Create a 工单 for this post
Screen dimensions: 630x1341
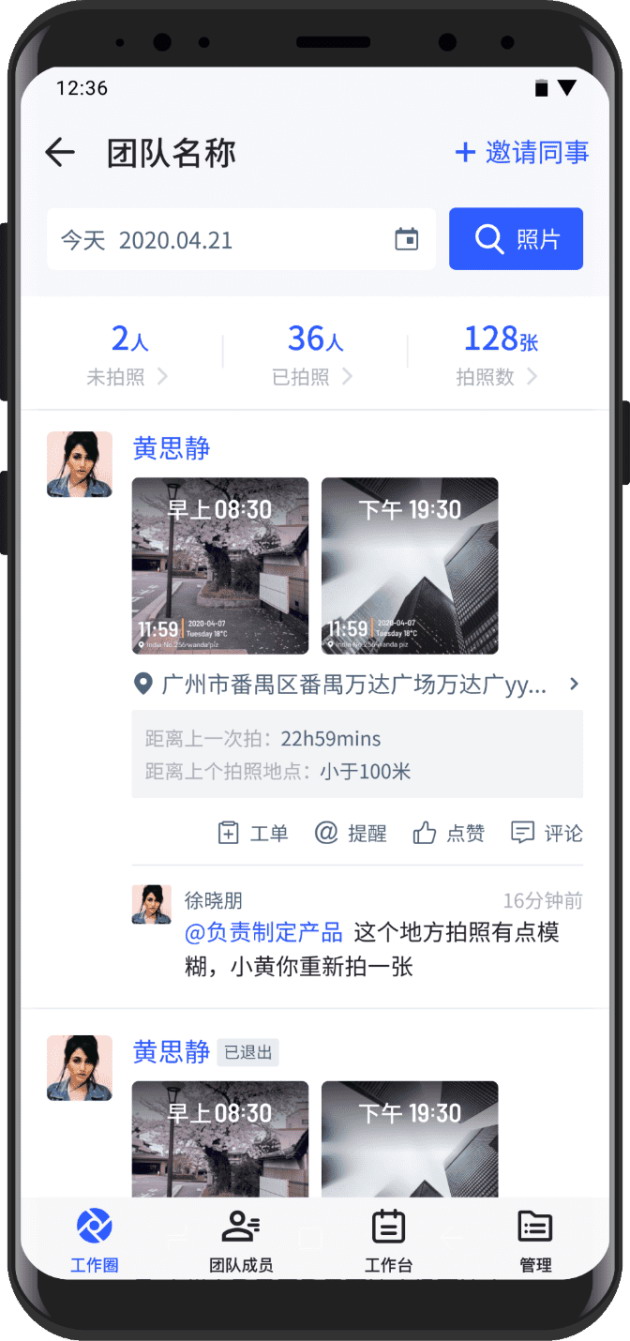point(253,833)
